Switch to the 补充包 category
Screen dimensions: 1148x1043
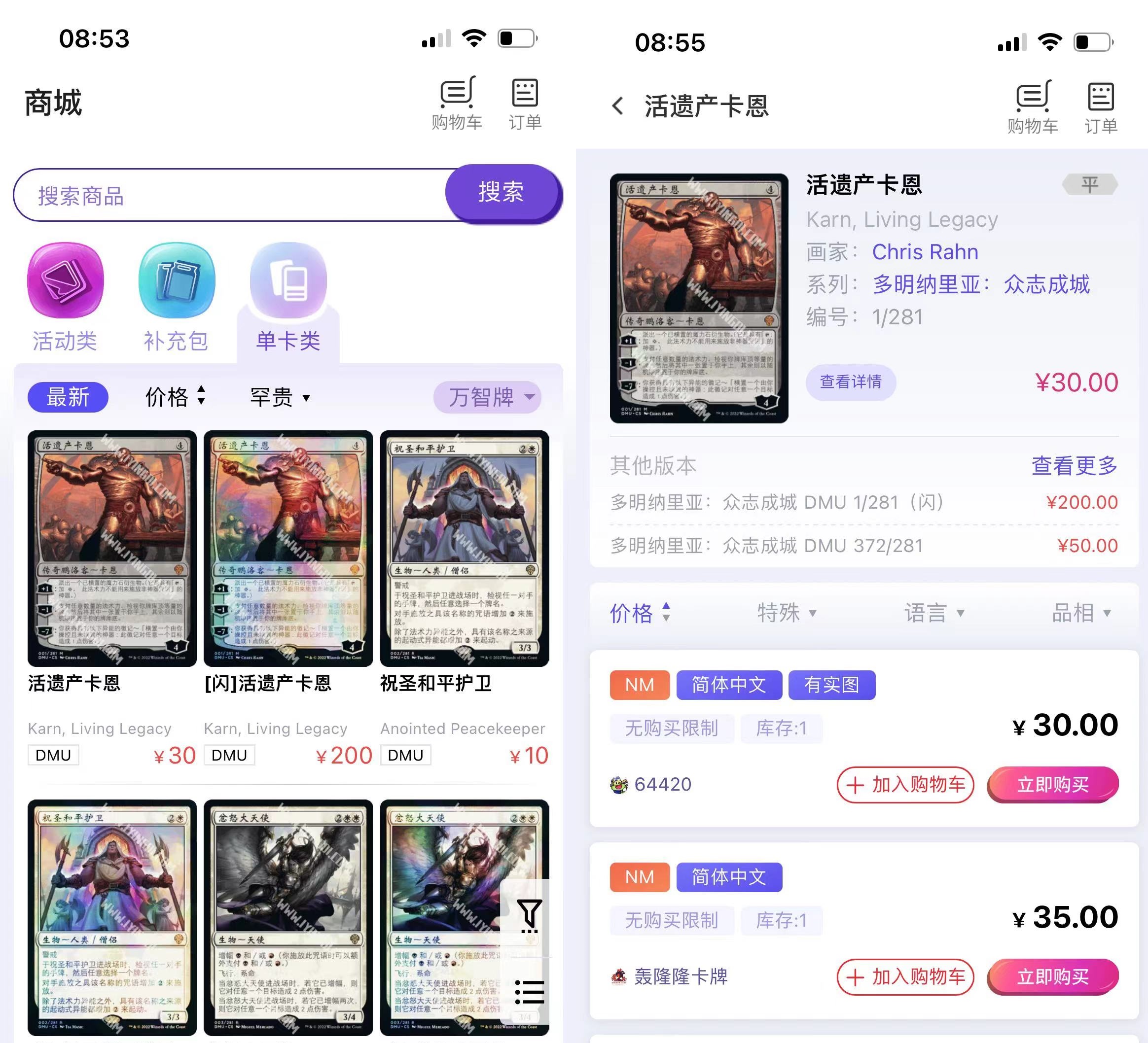[176, 297]
